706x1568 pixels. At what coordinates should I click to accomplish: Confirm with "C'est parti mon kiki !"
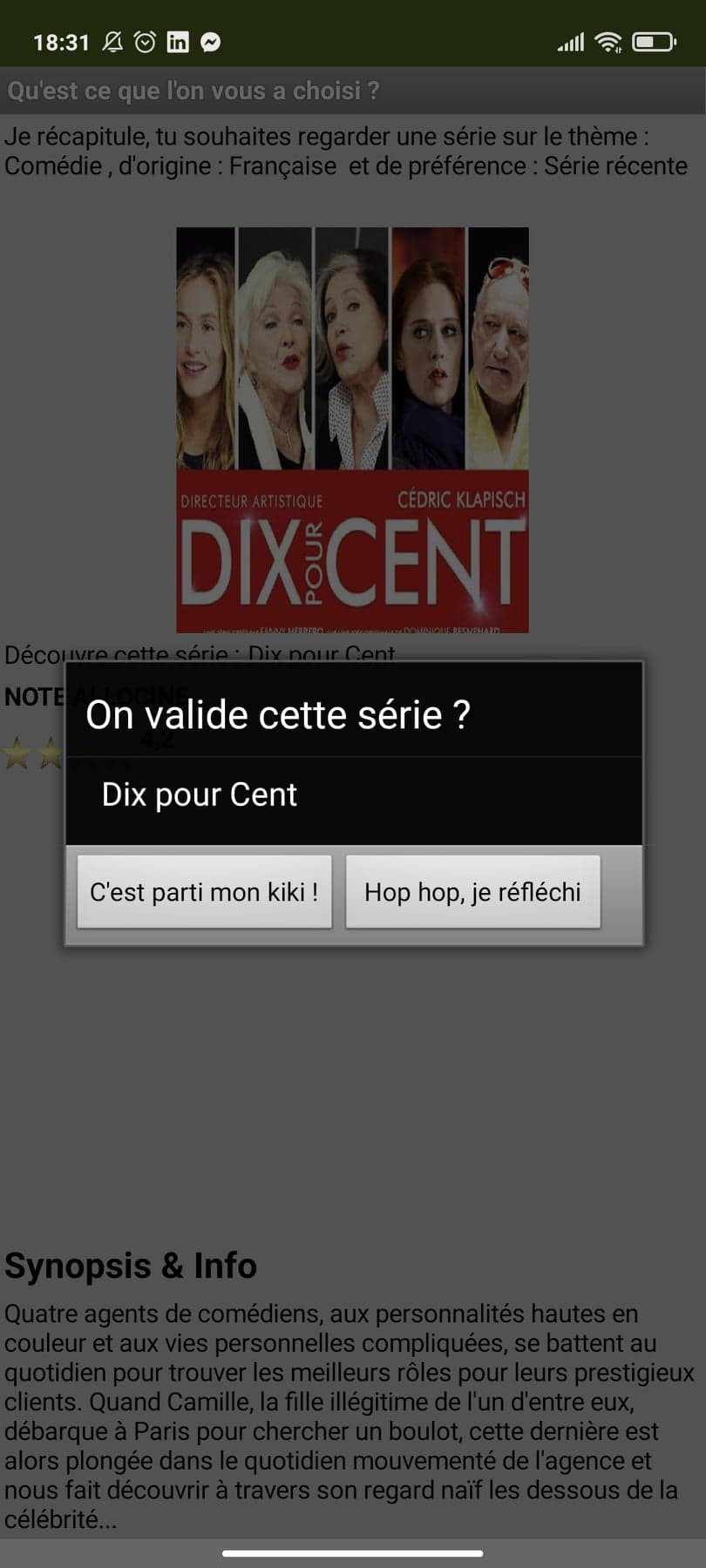[x=204, y=891]
